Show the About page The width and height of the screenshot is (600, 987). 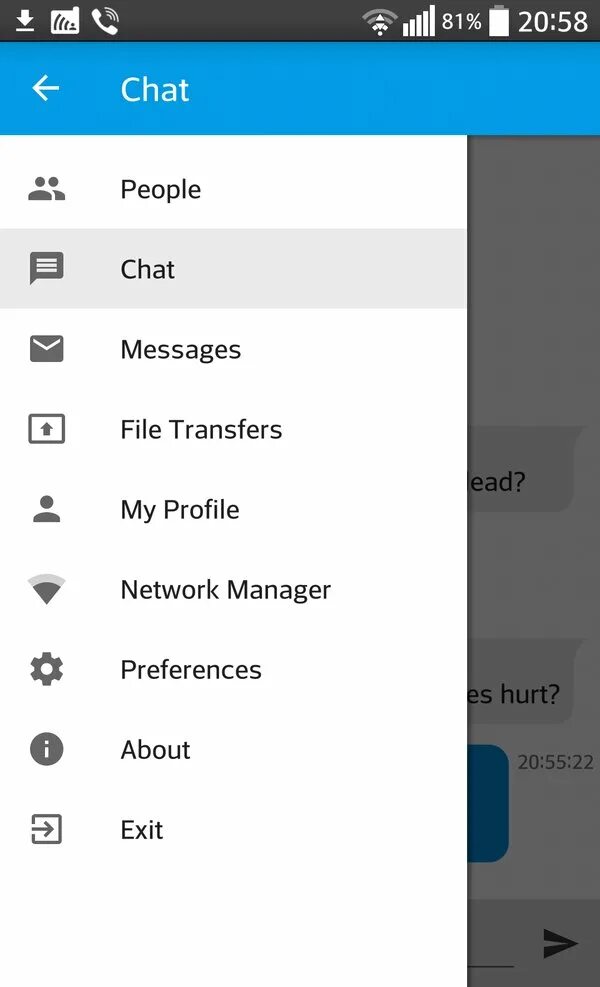tap(155, 749)
